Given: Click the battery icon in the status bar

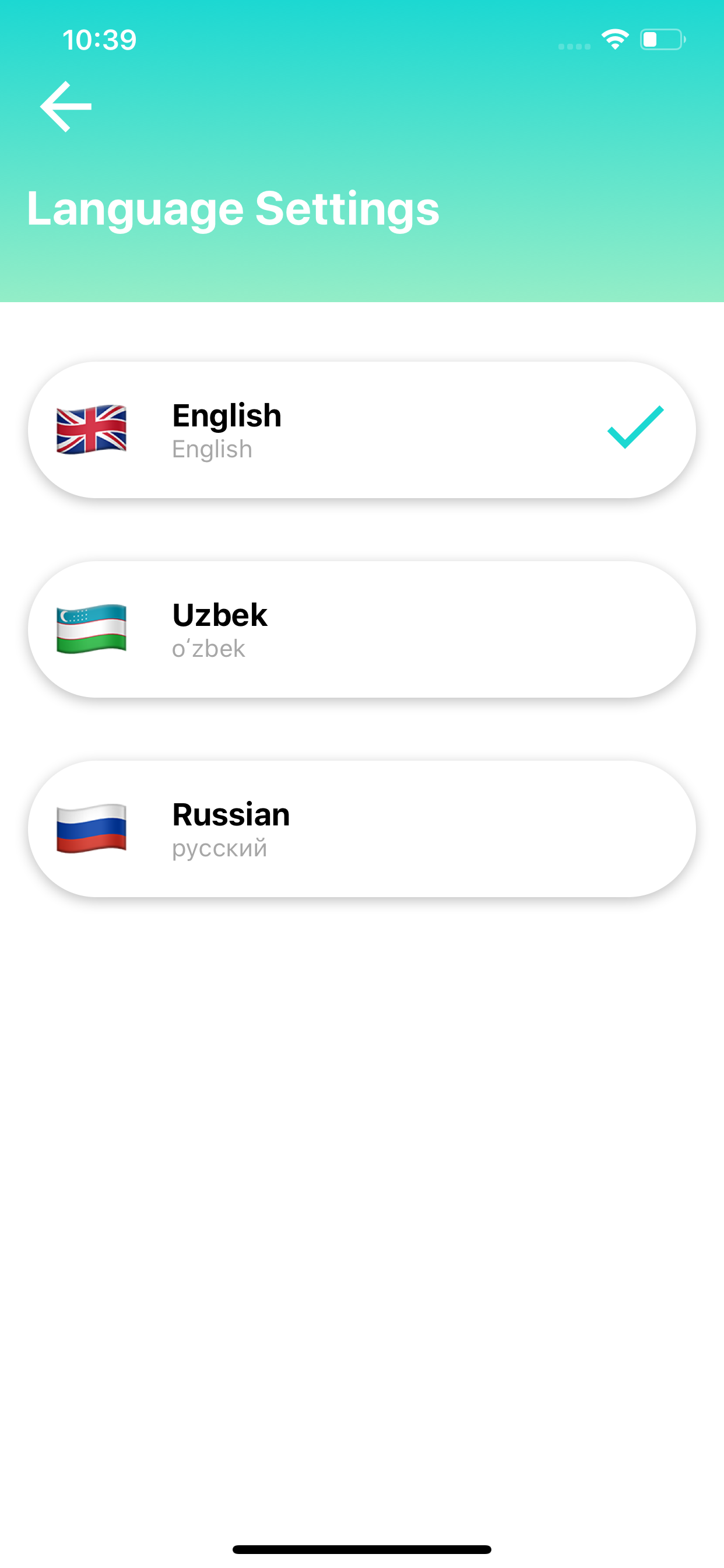Looking at the screenshot, I should (661, 40).
